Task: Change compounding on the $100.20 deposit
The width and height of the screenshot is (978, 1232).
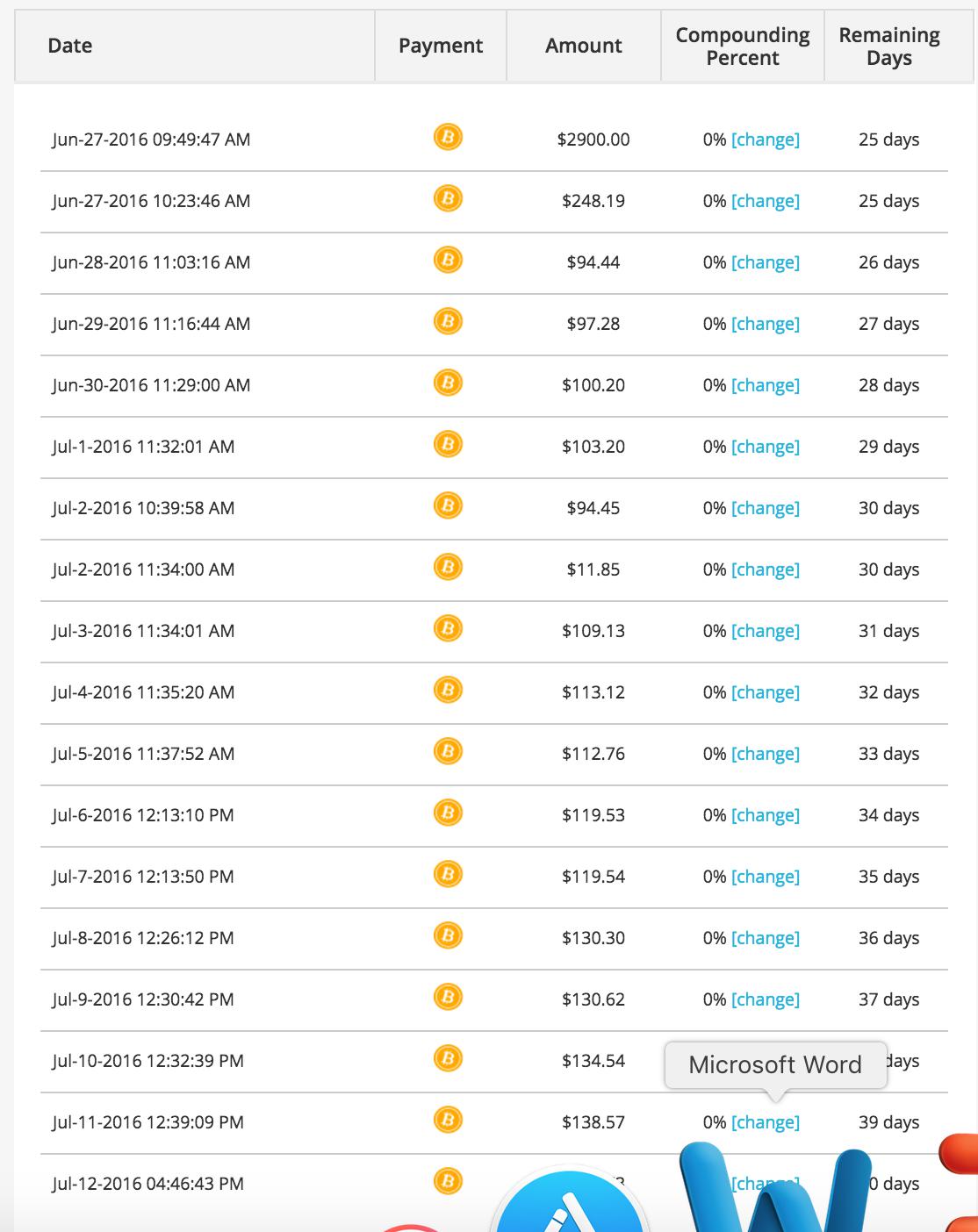Action: click(x=765, y=385)
